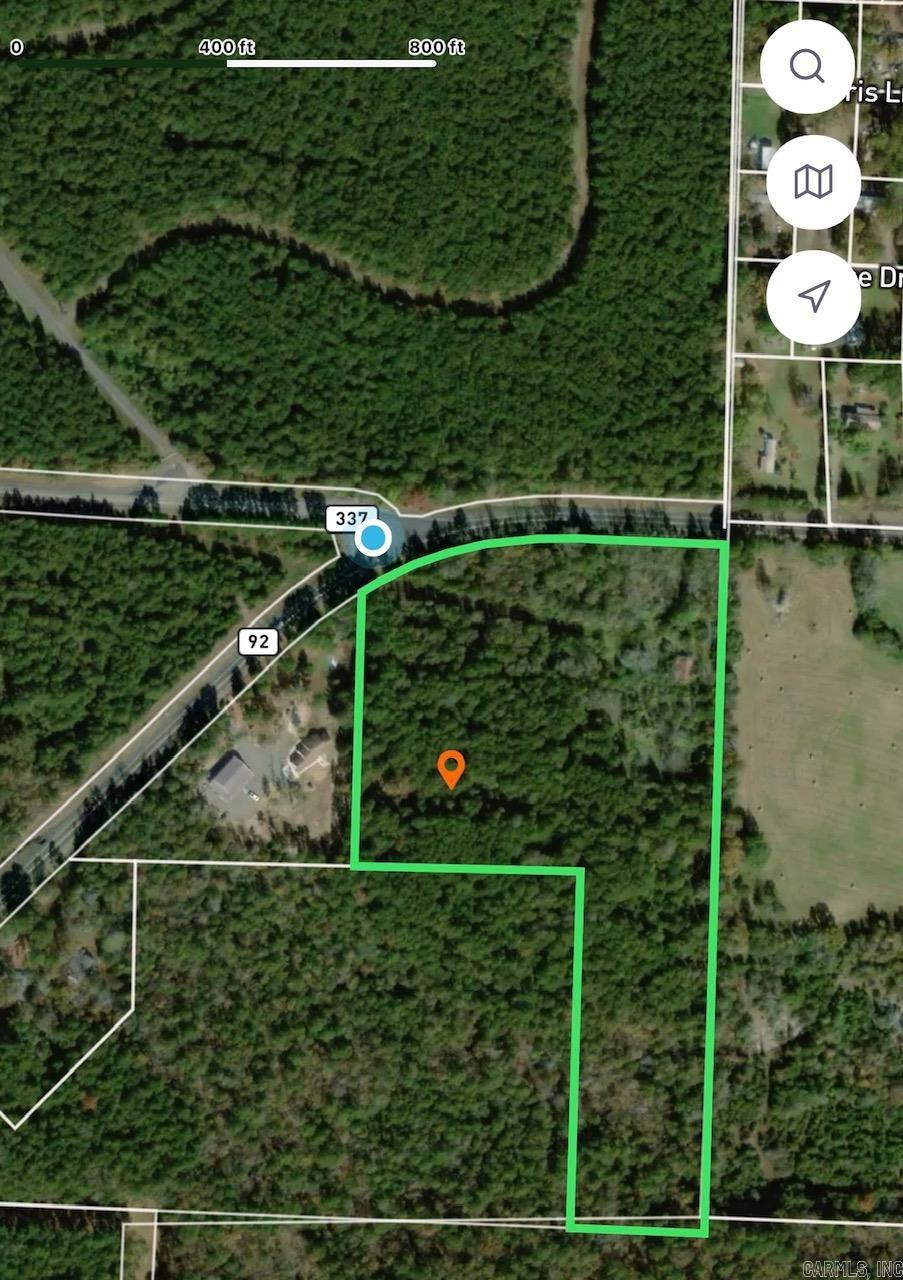Click the notched corner of the property outline
This screenshot has width=903, height=1280.
[580, 868]
